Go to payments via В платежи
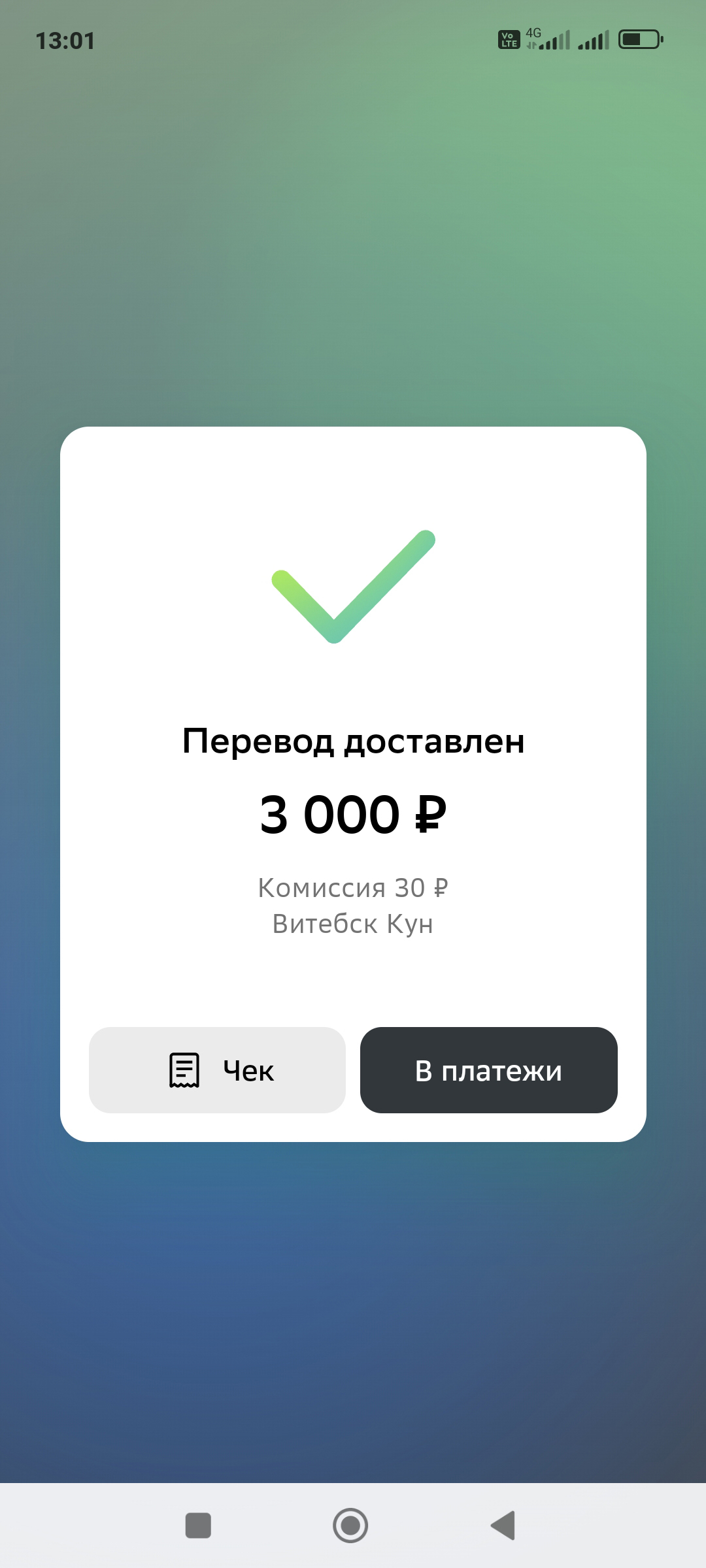Image resolution: width=706 pixels, height=1568 pixels. coord(489,1070)
